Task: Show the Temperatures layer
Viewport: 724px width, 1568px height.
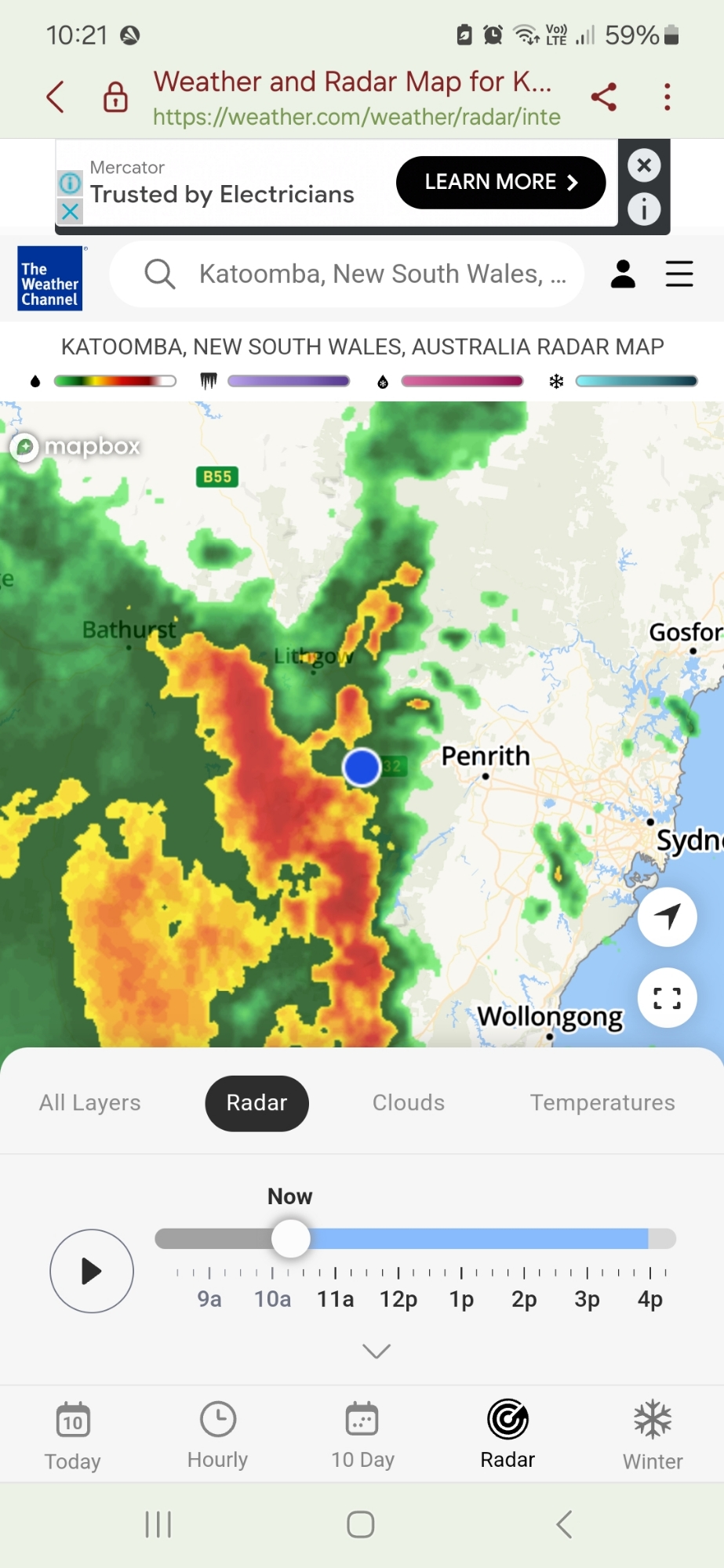Action: click(x=602, y=1103)
